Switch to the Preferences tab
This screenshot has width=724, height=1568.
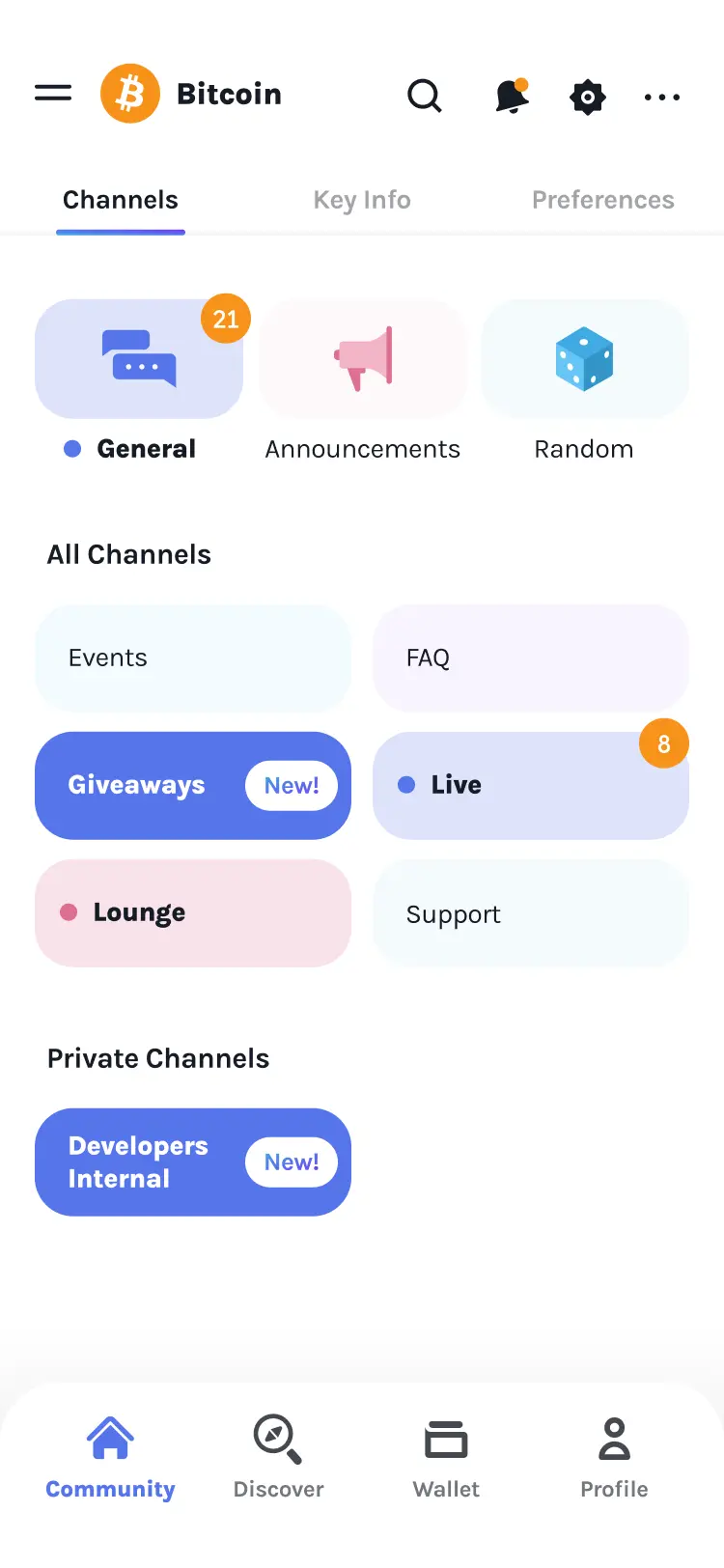[602, 200]
